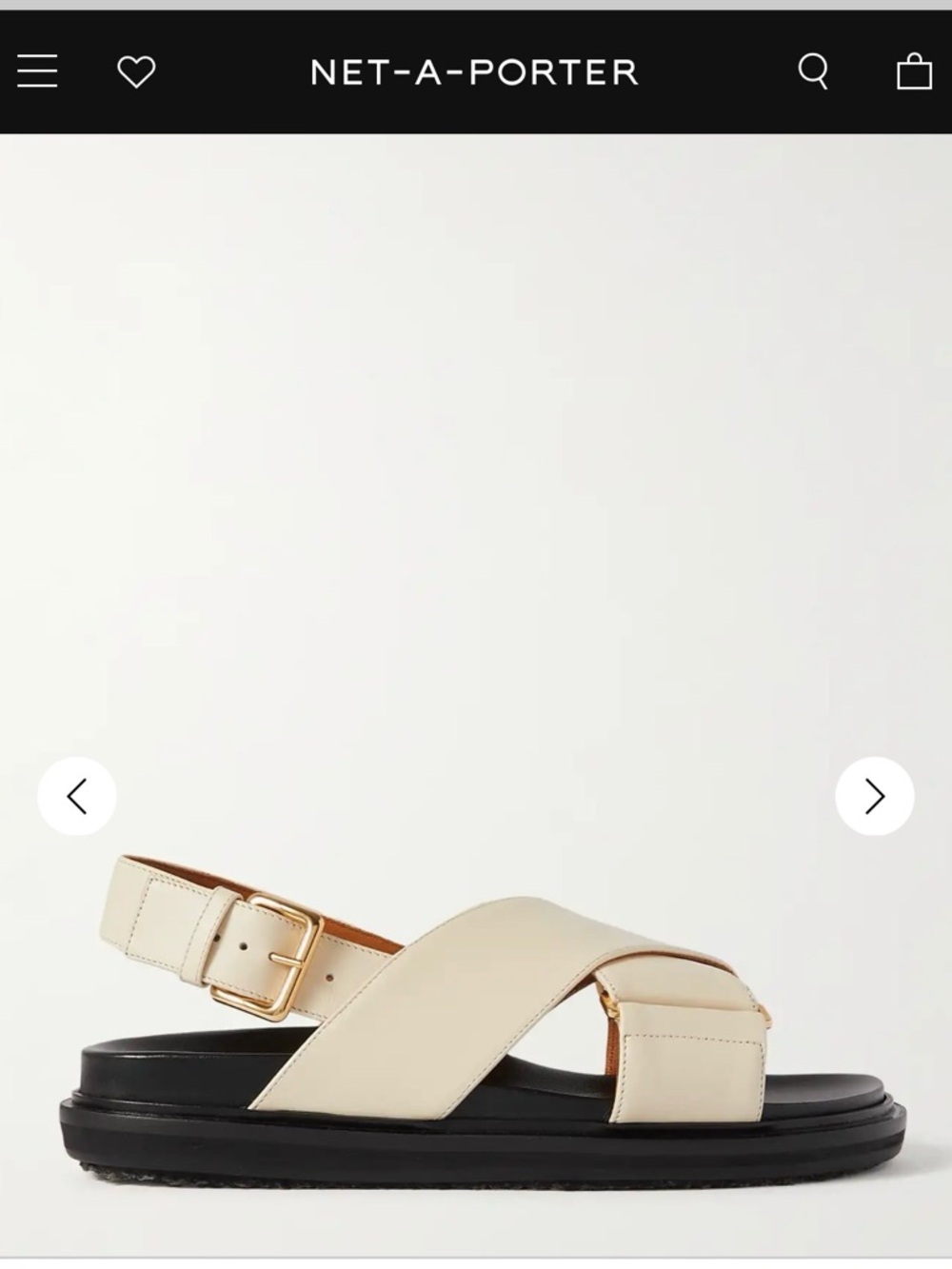Open your wishlist via the heart icon

pos(136,72)
